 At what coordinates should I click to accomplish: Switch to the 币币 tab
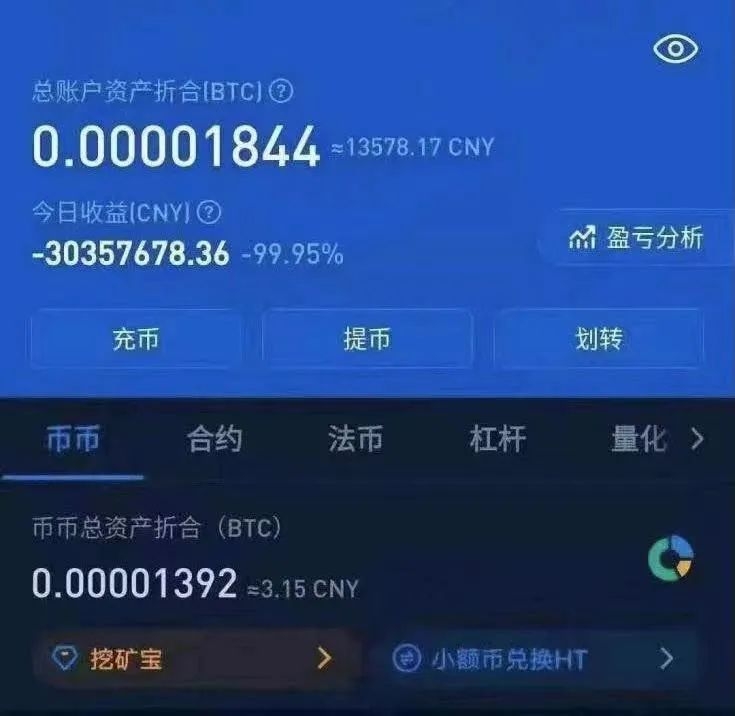73,439
